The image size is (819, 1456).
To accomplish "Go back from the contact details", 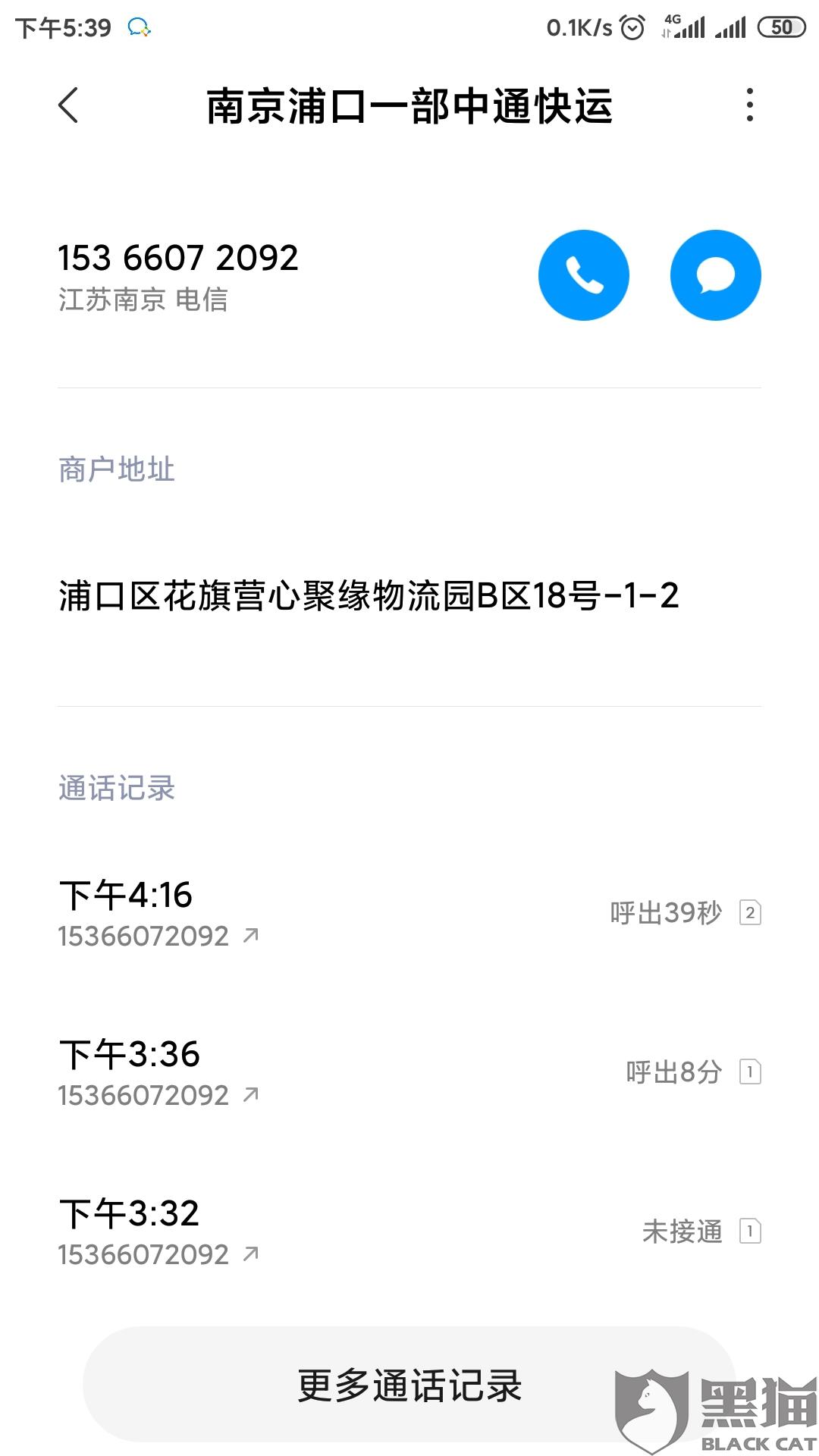I will point(68,105).
